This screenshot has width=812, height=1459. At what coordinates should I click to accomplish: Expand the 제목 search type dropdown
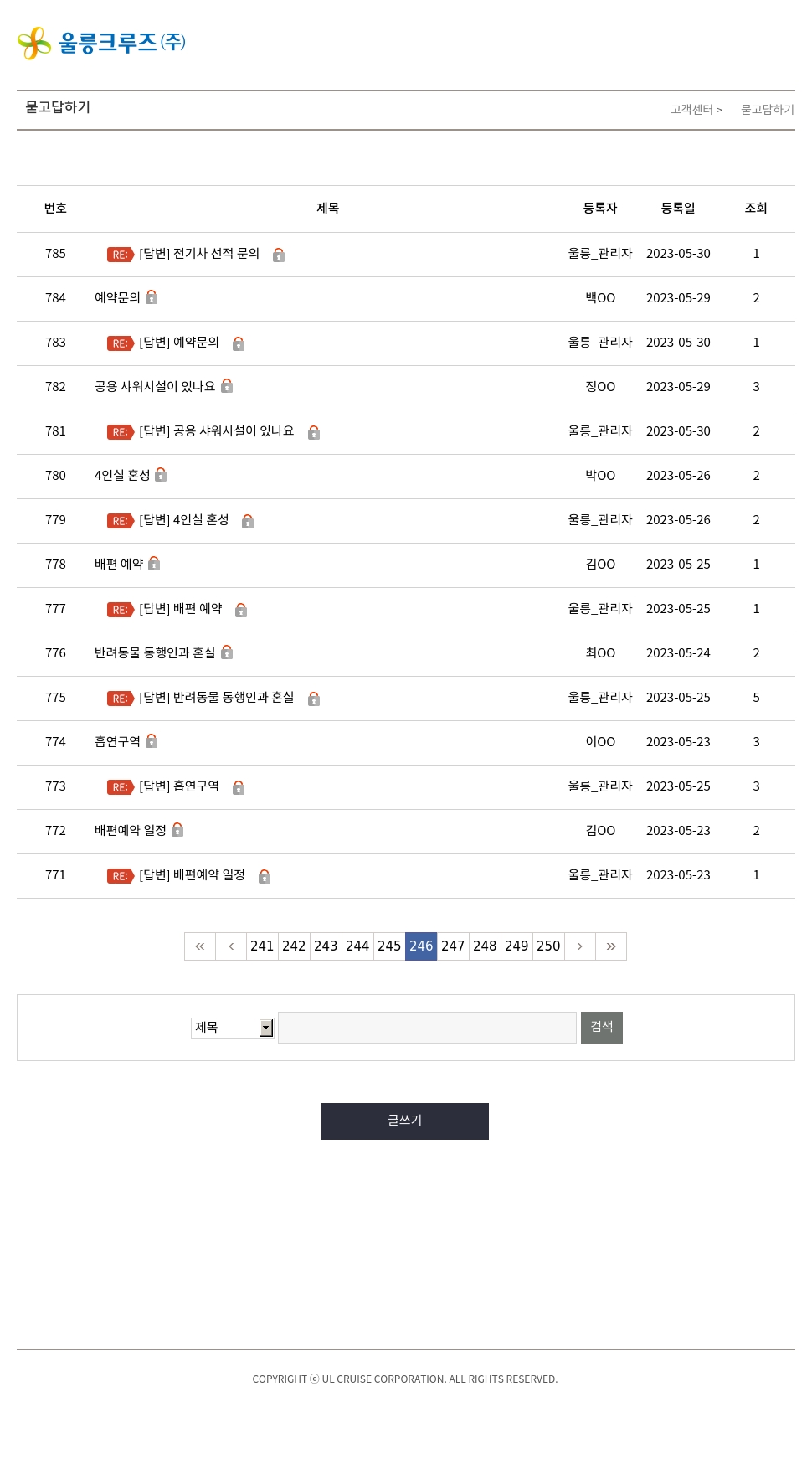(x=232, y=1028)
